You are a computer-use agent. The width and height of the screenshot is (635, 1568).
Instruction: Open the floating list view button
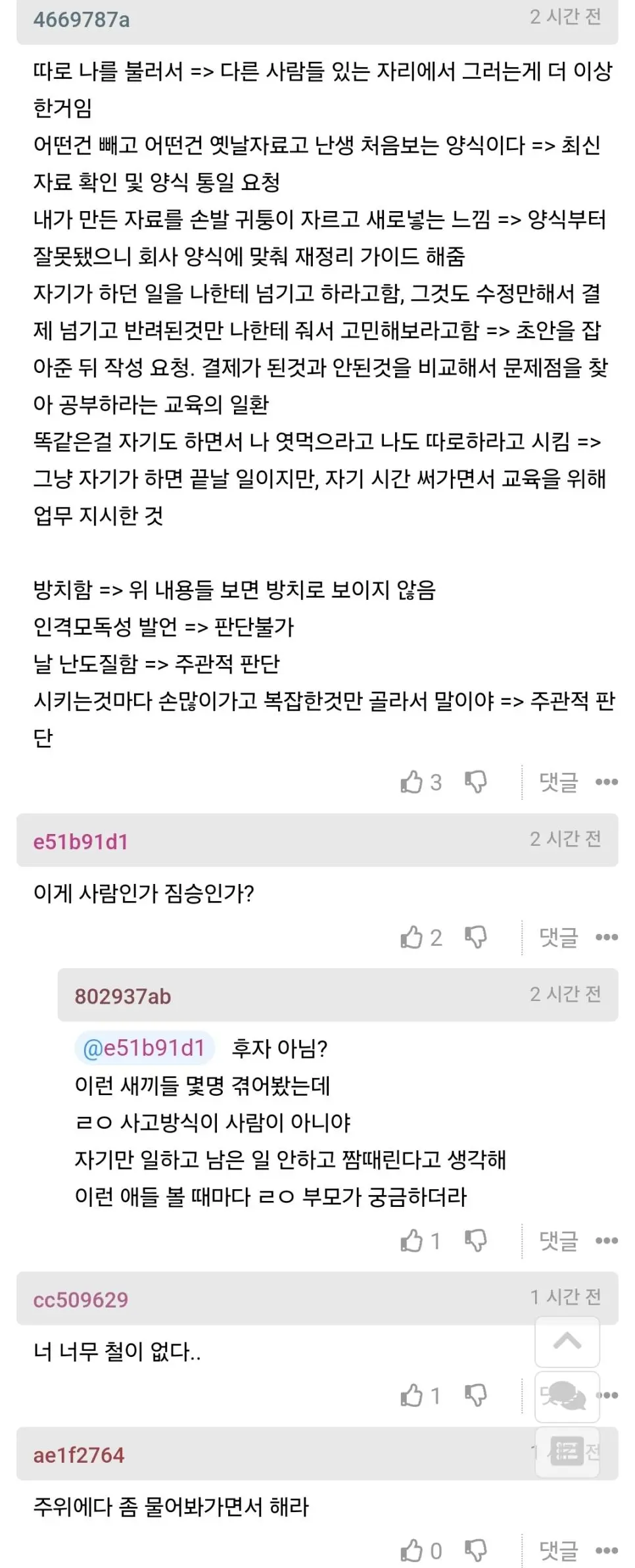click(x=567, y=1452)
